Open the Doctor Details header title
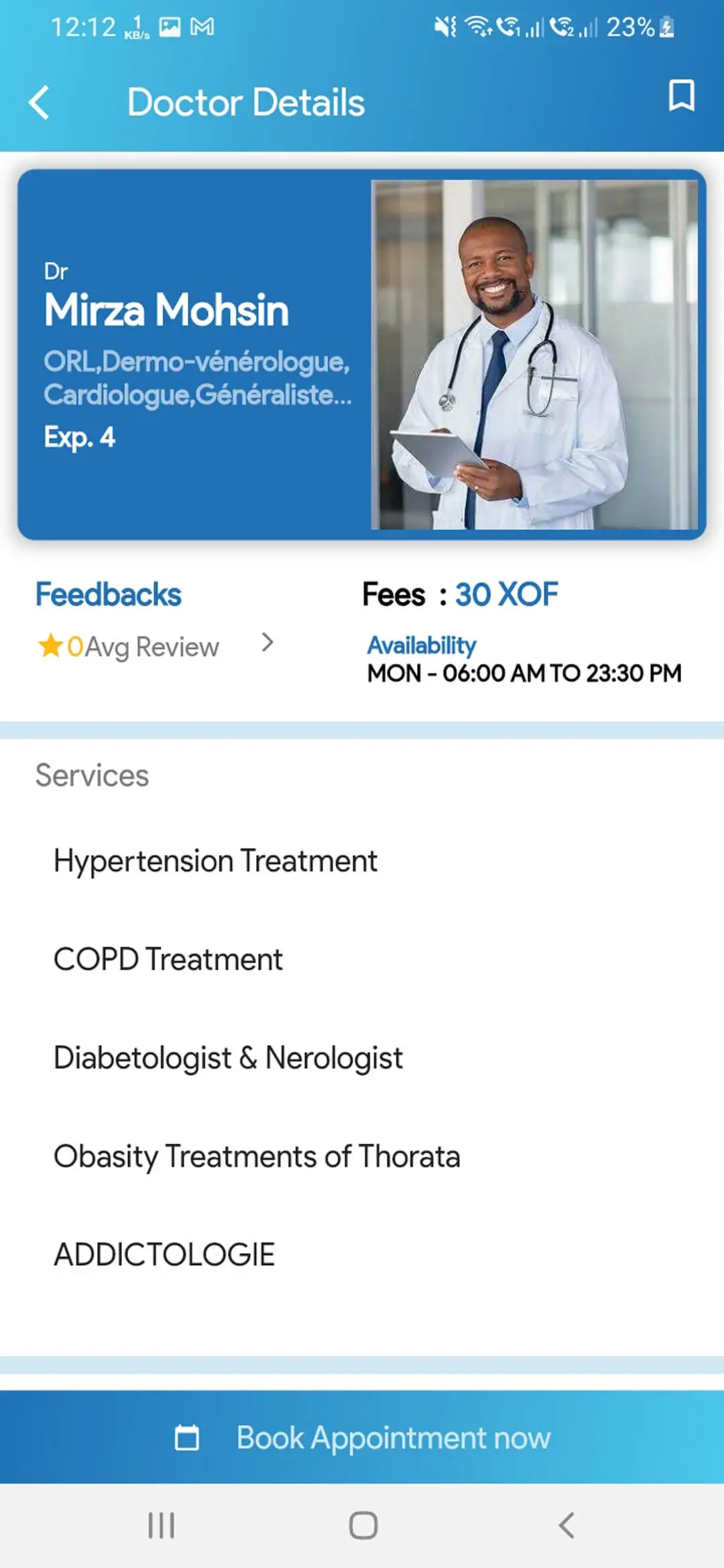Screen dimensions: 724x1568 [x=247, y=102]
